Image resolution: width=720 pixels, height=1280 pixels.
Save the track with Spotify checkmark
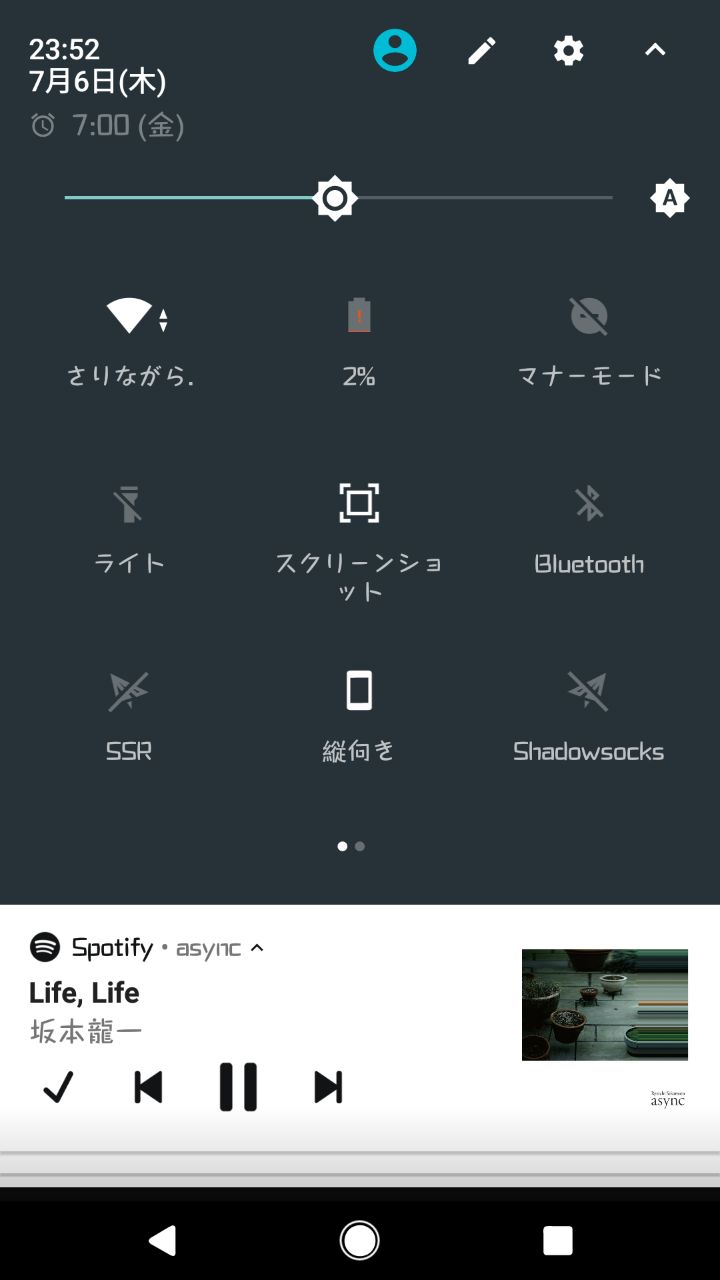click(58, 1087)
